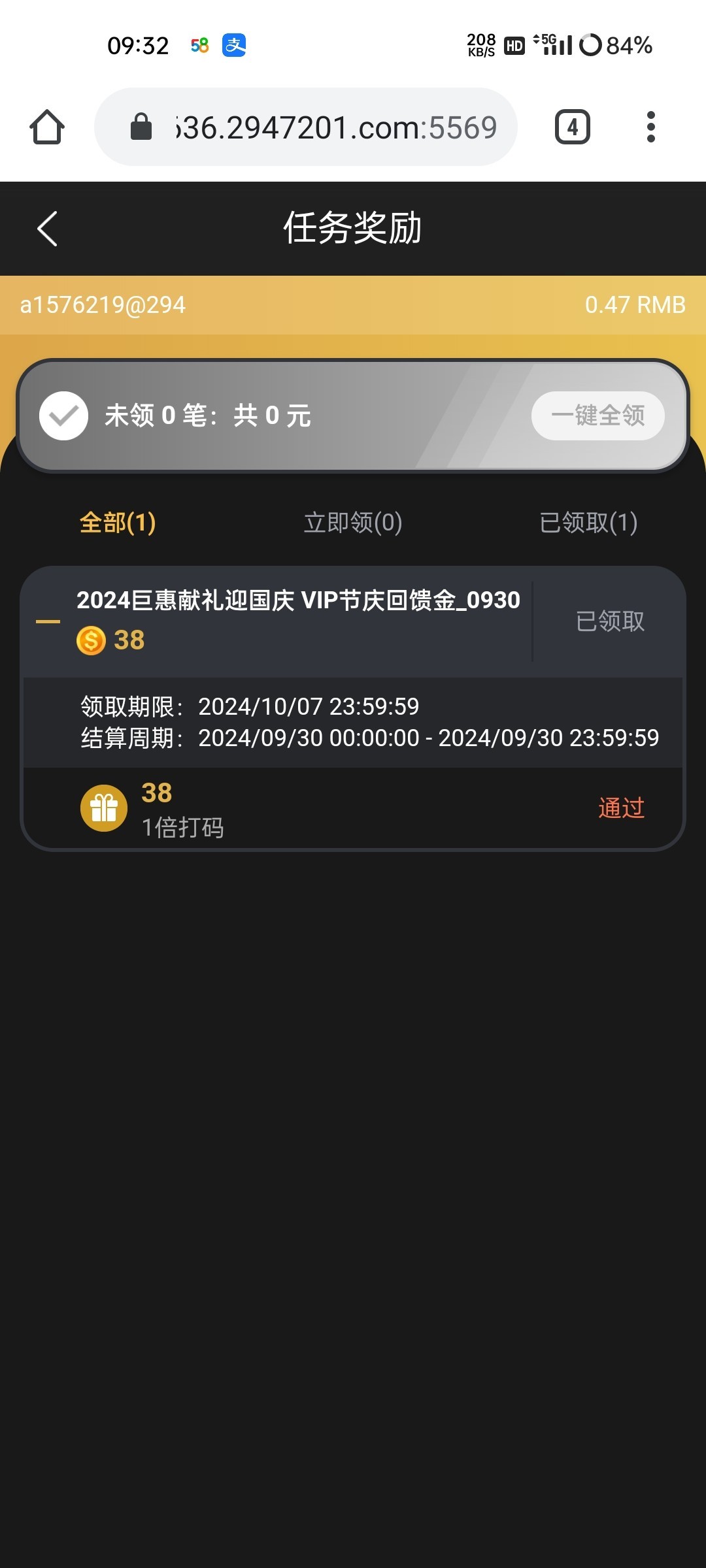Image resolution: width=706 pixels, height=1568 pixels.
Task: Tap the 已领取 button on the reward card
Action: coord(610,621)
